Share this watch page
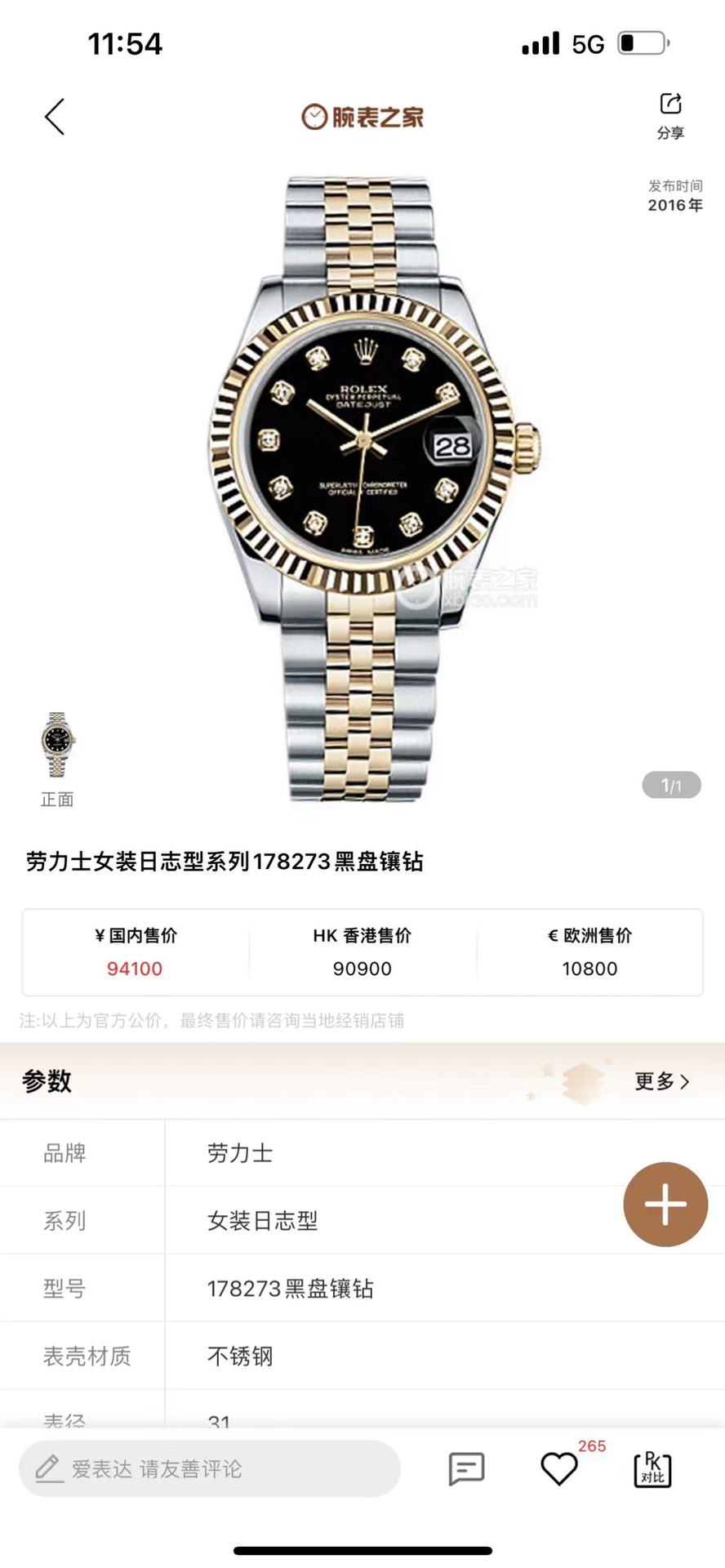 670,115
